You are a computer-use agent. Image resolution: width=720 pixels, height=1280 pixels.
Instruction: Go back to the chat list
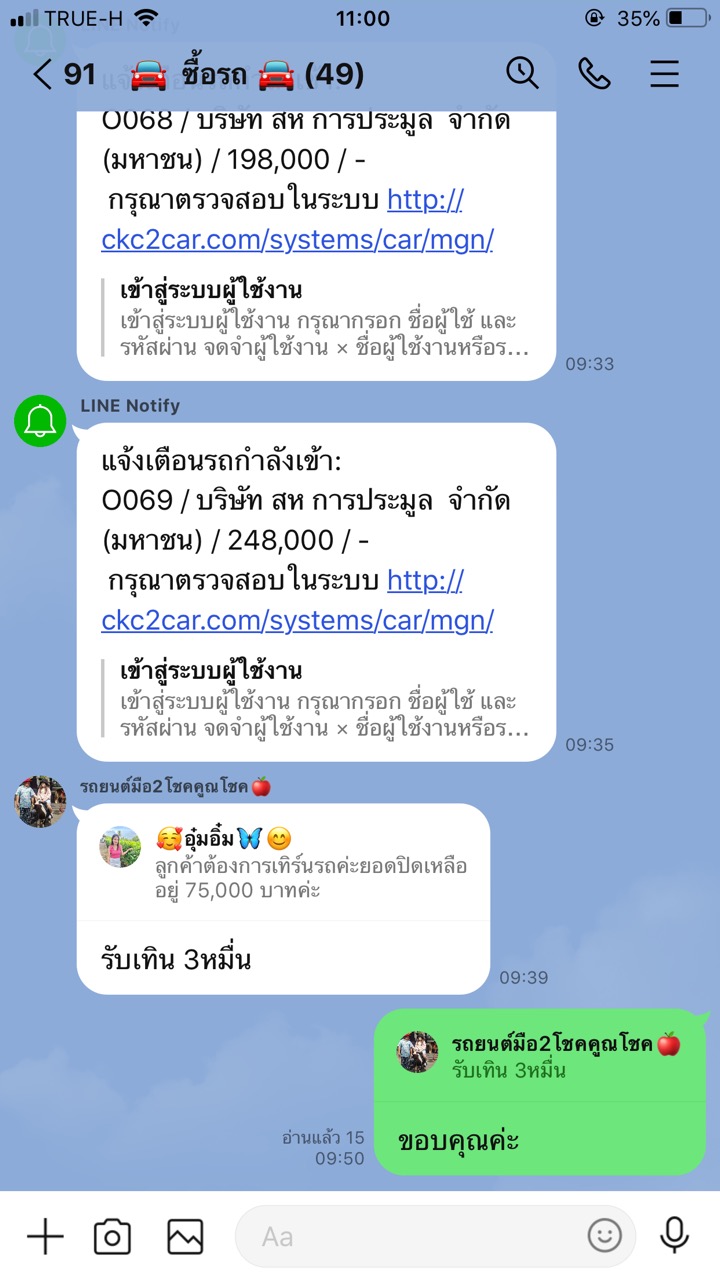pyautogui.click(x=44, y=75)
